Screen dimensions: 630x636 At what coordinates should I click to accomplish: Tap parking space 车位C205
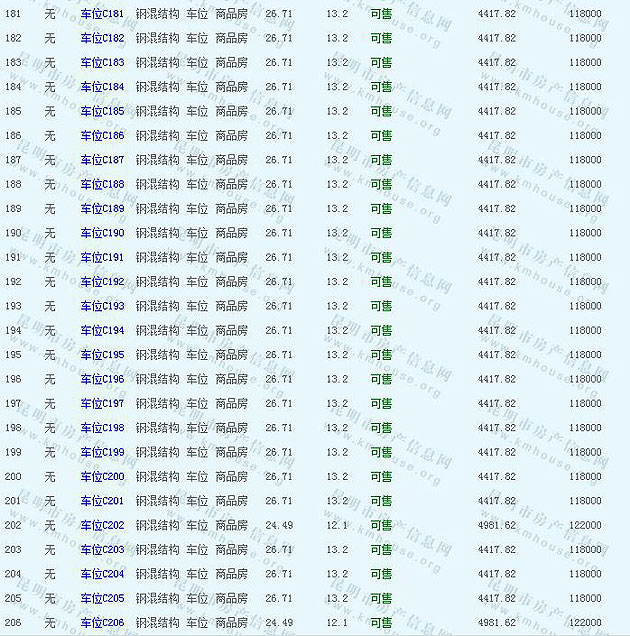[103, 598]
